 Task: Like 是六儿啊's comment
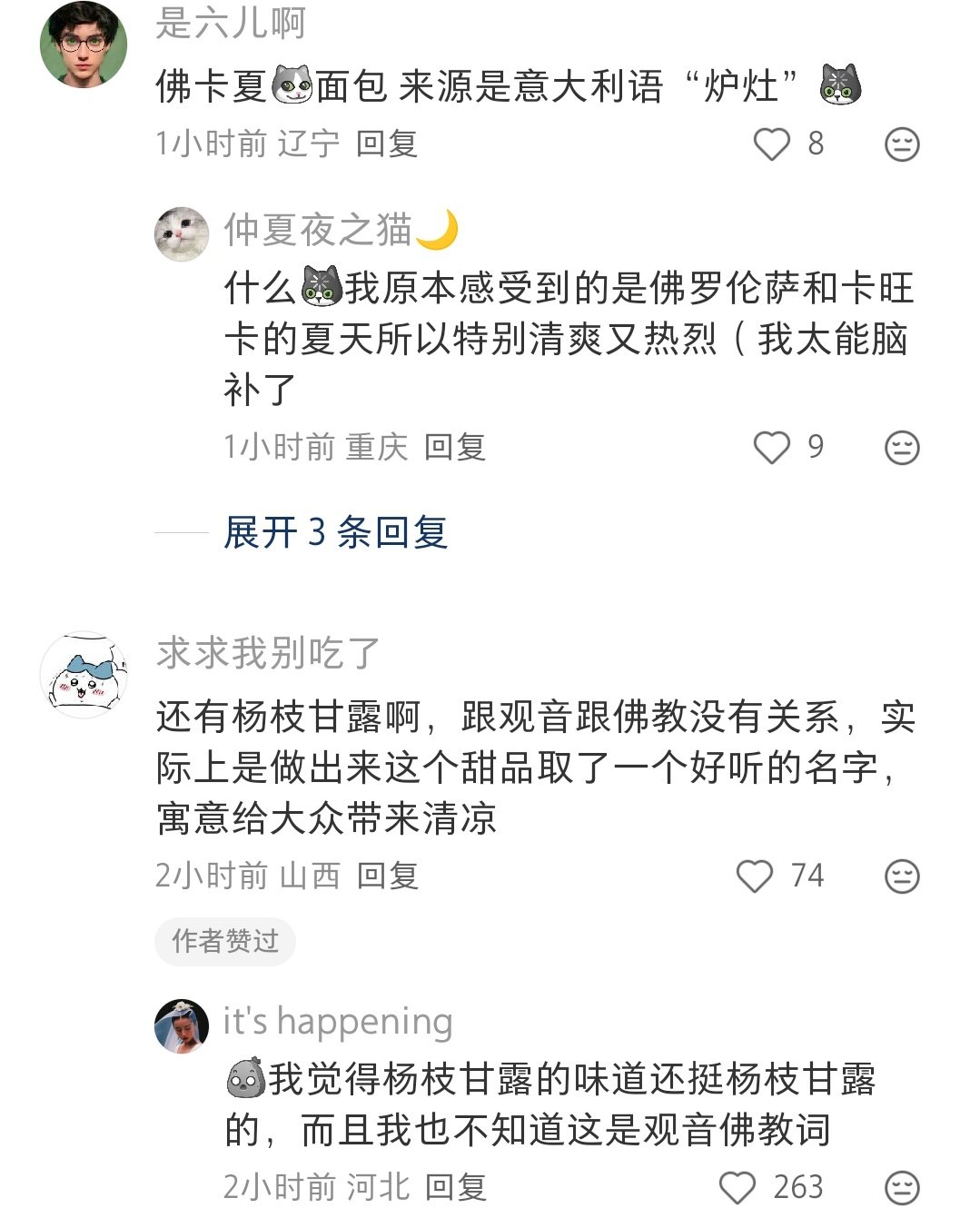click(x=772, y=144)
